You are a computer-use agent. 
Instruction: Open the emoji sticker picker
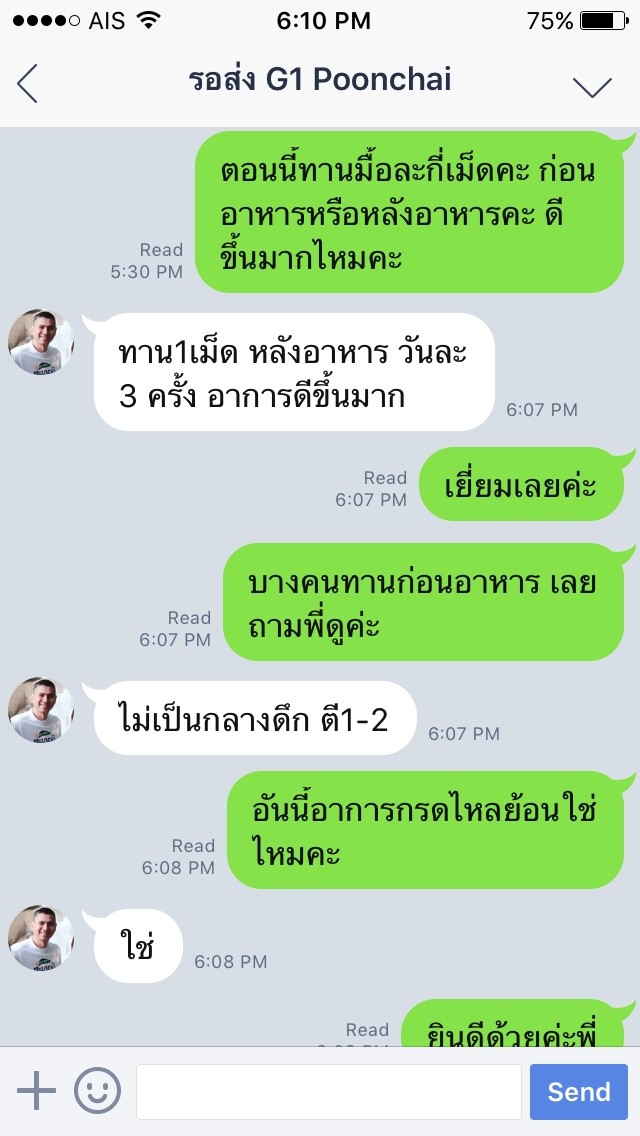coord(97,1091)
